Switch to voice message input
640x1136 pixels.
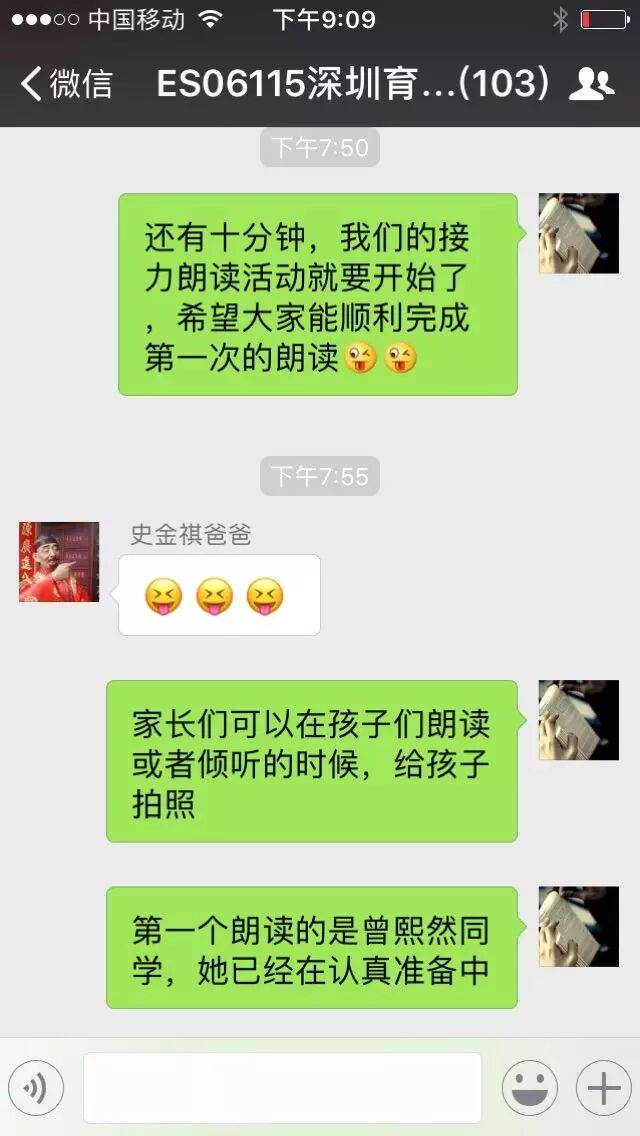pos(36,1088)
